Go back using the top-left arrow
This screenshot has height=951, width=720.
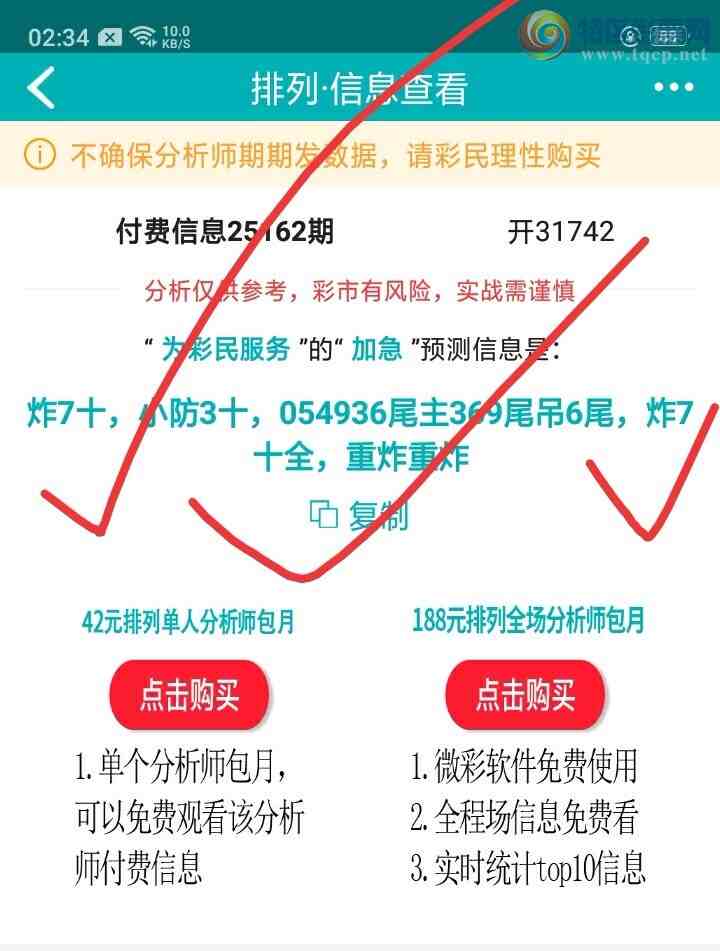(x=42, y=89)
